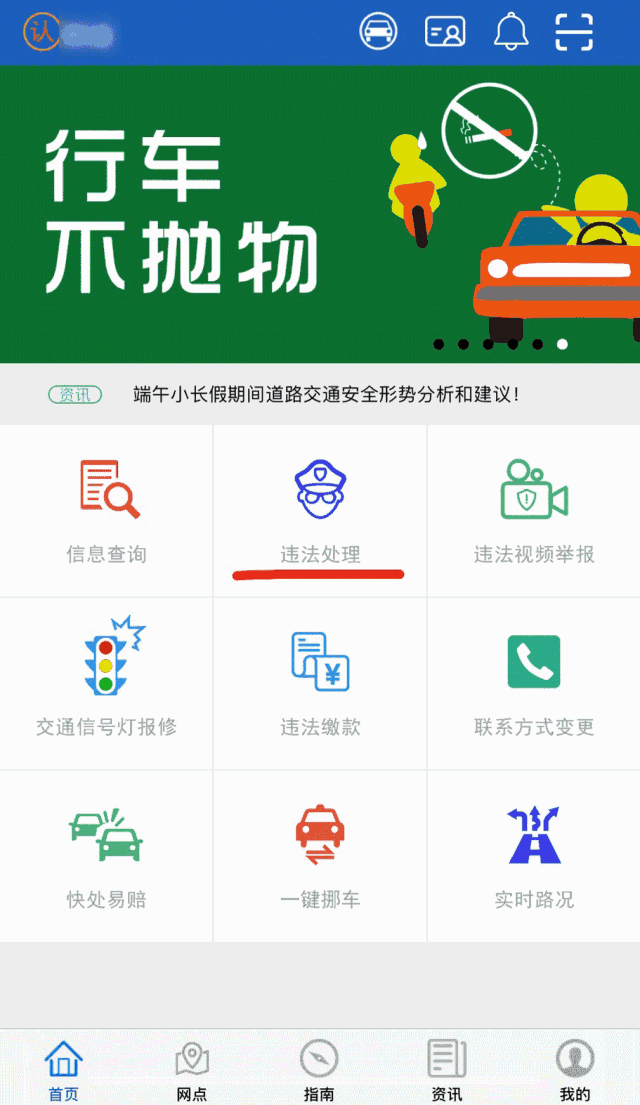Launch the QR scan icon

tap(574, 32)
